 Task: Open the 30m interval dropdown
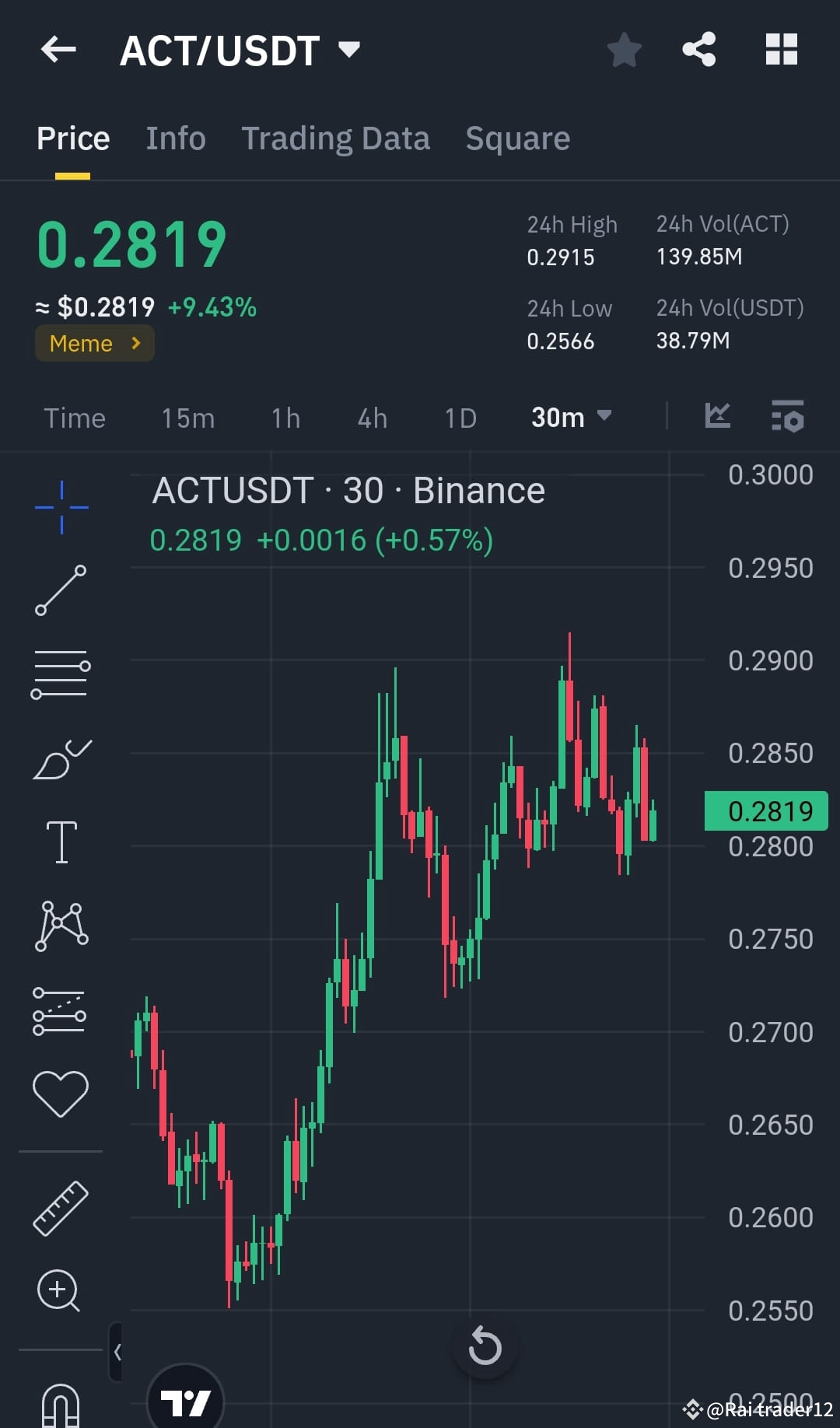click(572, 418)
